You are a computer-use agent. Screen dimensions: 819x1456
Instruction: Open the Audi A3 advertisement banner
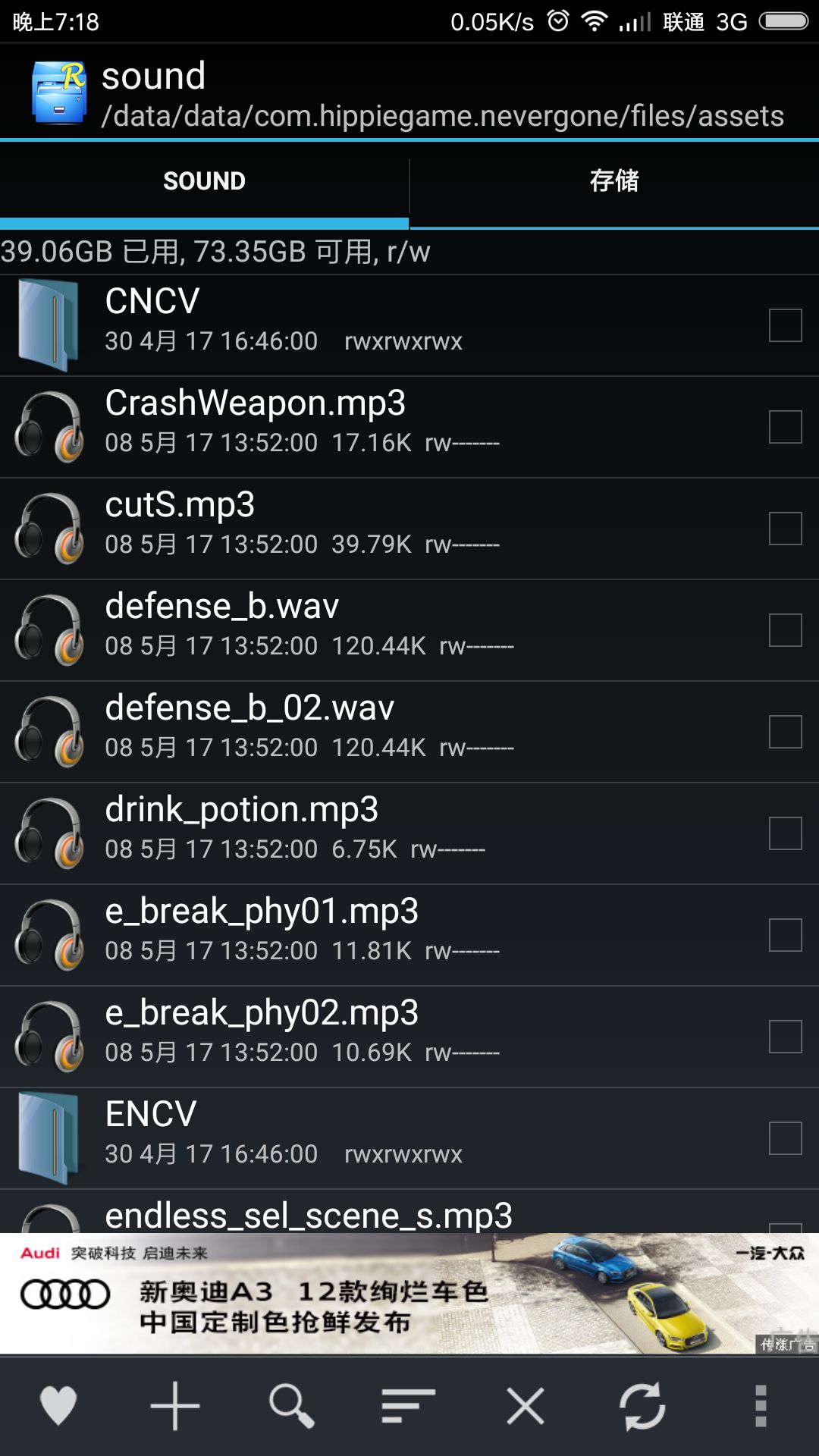409,1289
